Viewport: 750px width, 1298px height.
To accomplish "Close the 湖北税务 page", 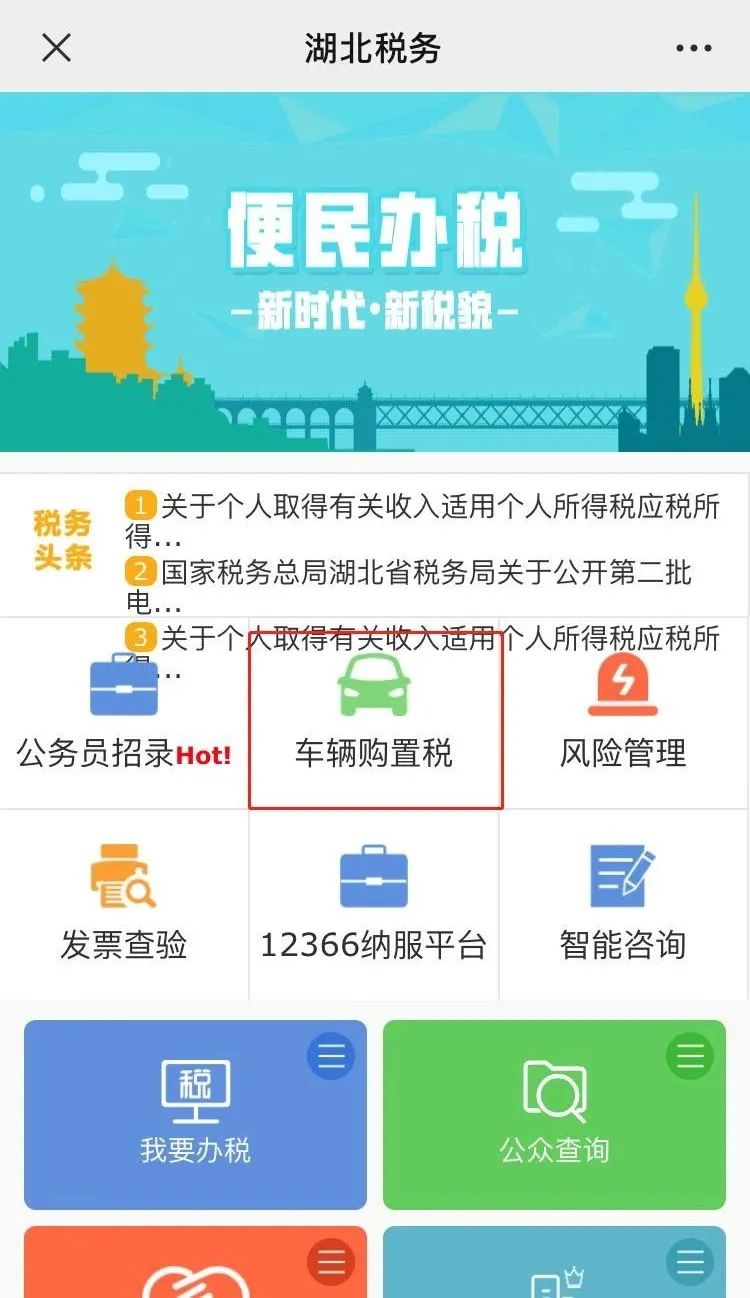I will [x=56, y=47].
